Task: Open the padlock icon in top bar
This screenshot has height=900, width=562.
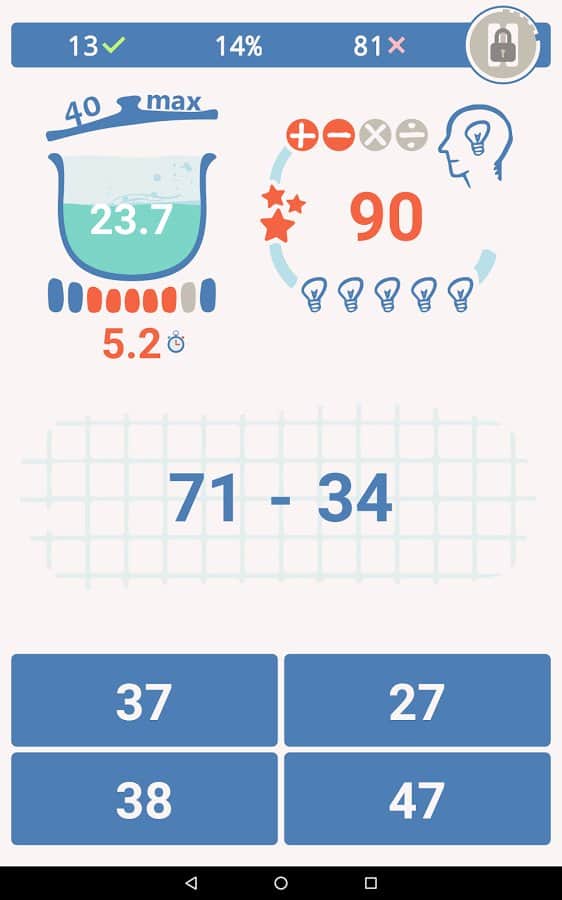Action: [x=503, y=45]
